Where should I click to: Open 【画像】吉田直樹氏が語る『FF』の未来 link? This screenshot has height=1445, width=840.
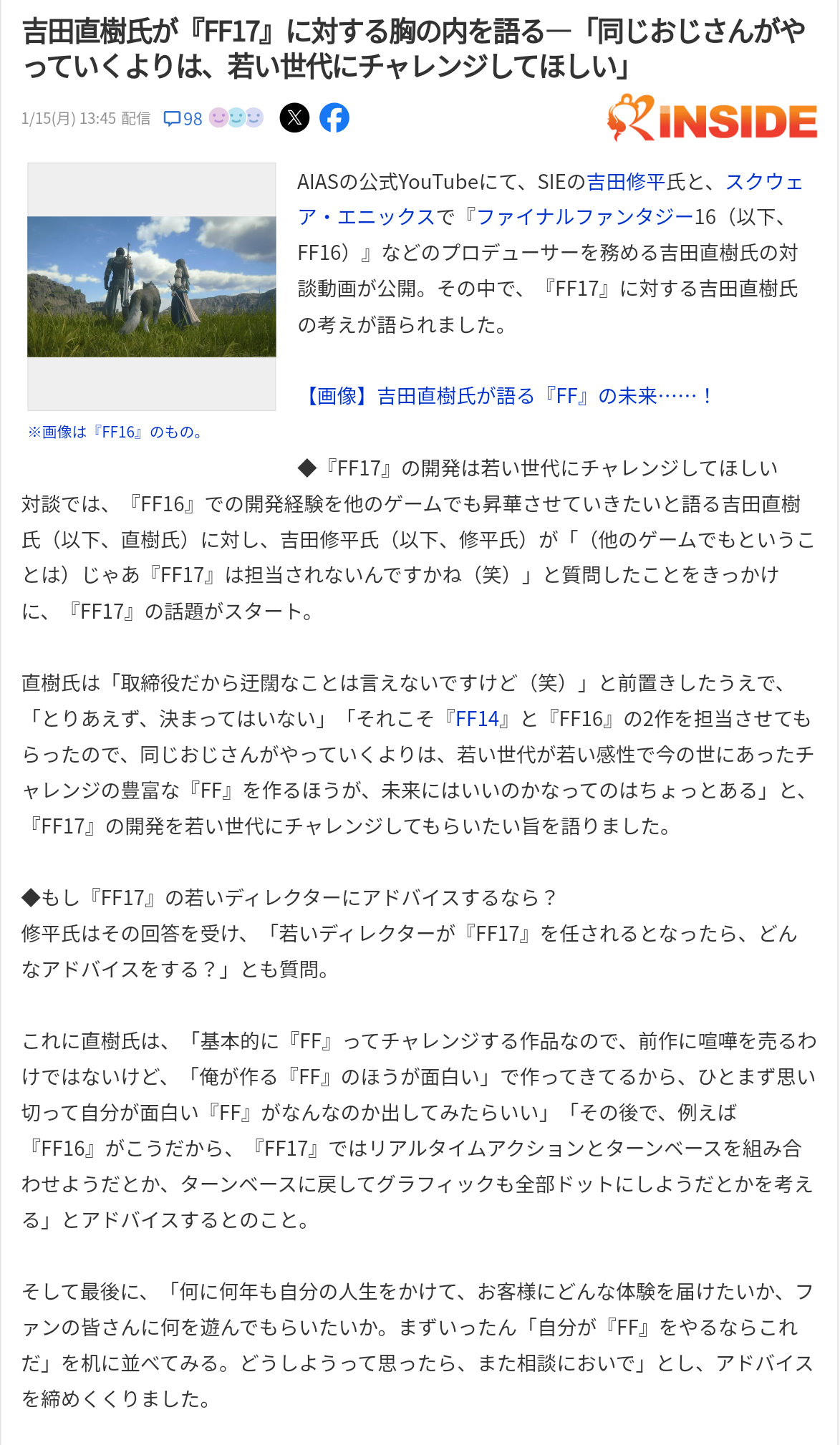coord(507,396)
